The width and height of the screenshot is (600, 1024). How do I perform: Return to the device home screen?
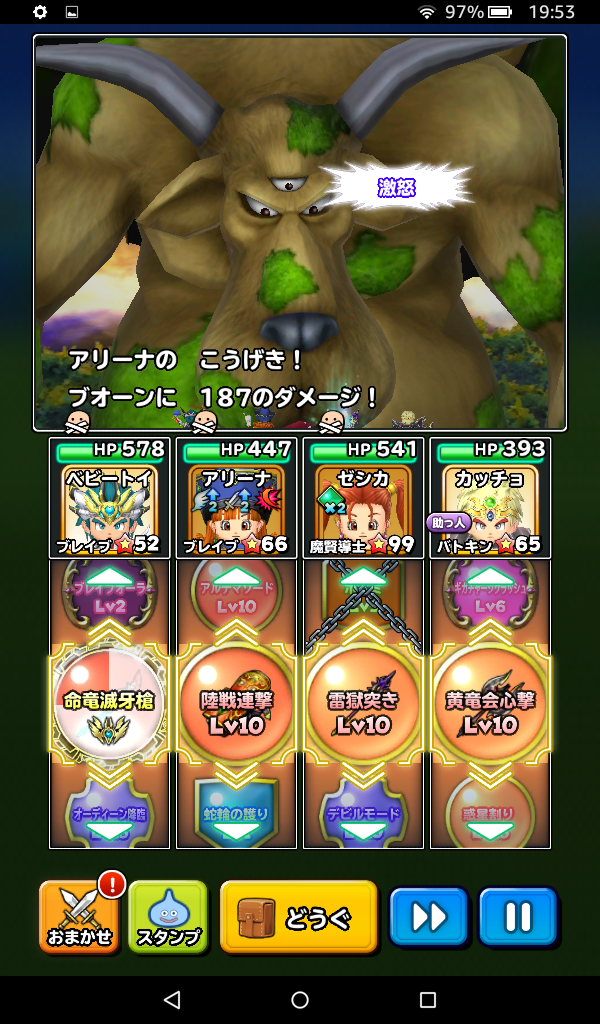pos(300,999)
